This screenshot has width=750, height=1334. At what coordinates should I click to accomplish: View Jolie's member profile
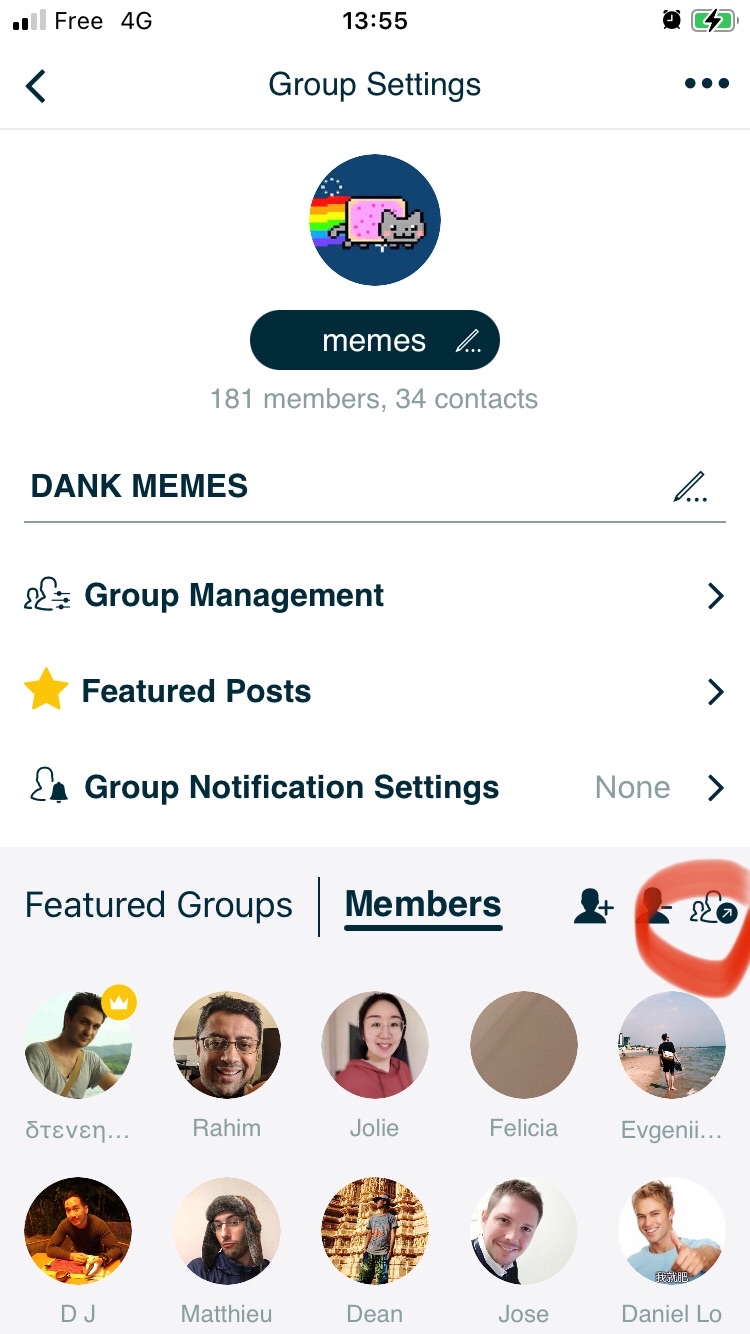coord(375,1045)
